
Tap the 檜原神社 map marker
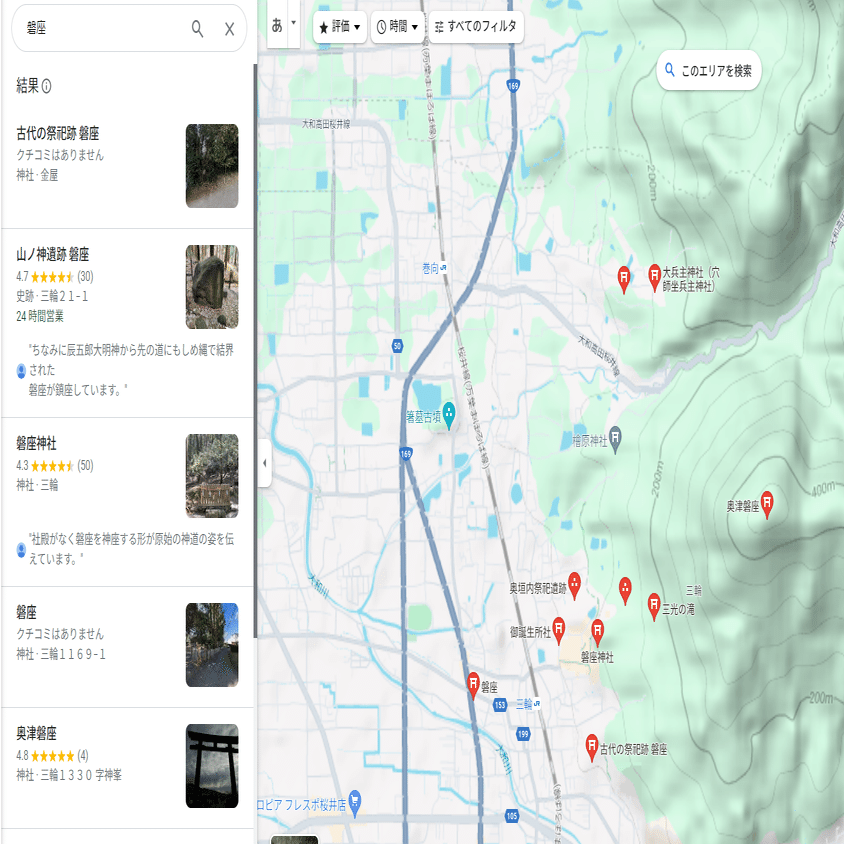[x=616, y=436]
